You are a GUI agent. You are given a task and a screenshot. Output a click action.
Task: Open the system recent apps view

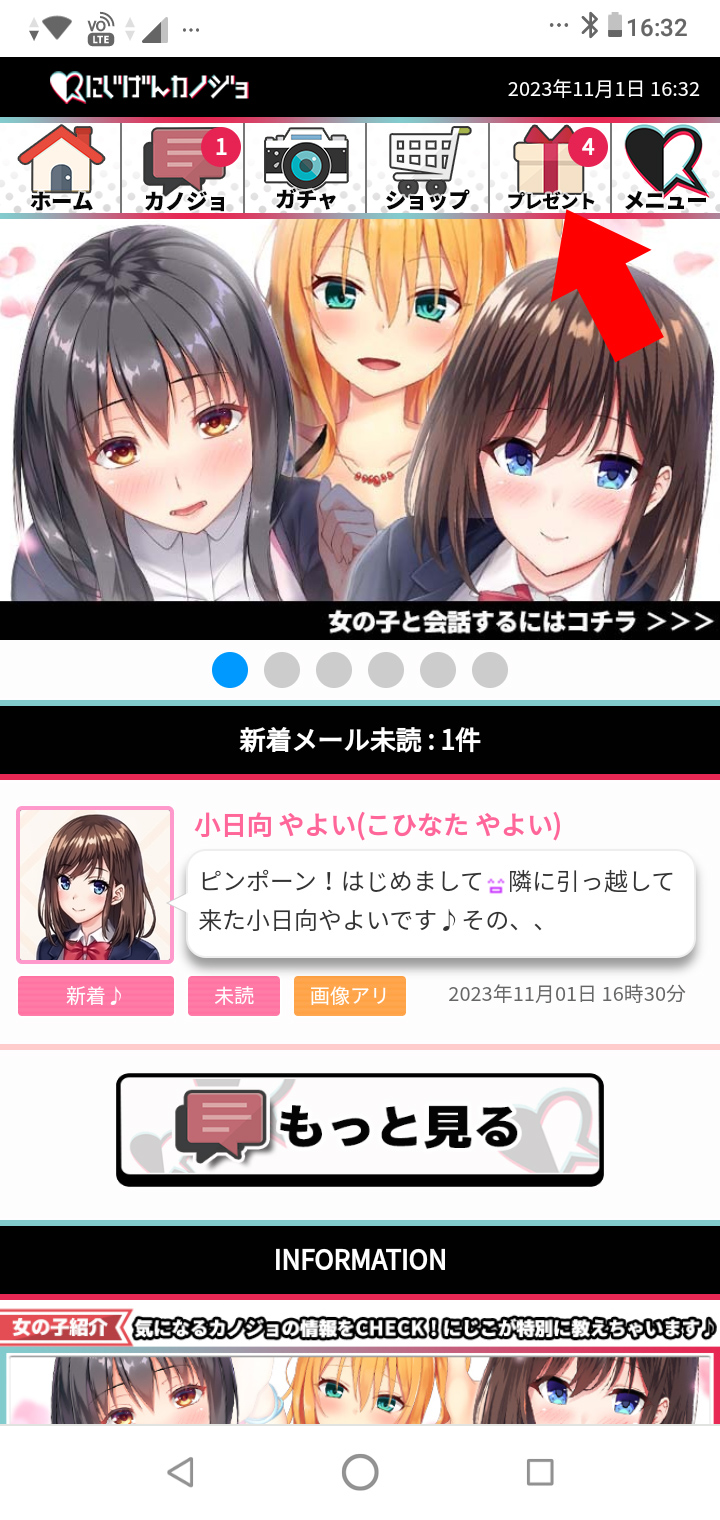point(540,1472)
